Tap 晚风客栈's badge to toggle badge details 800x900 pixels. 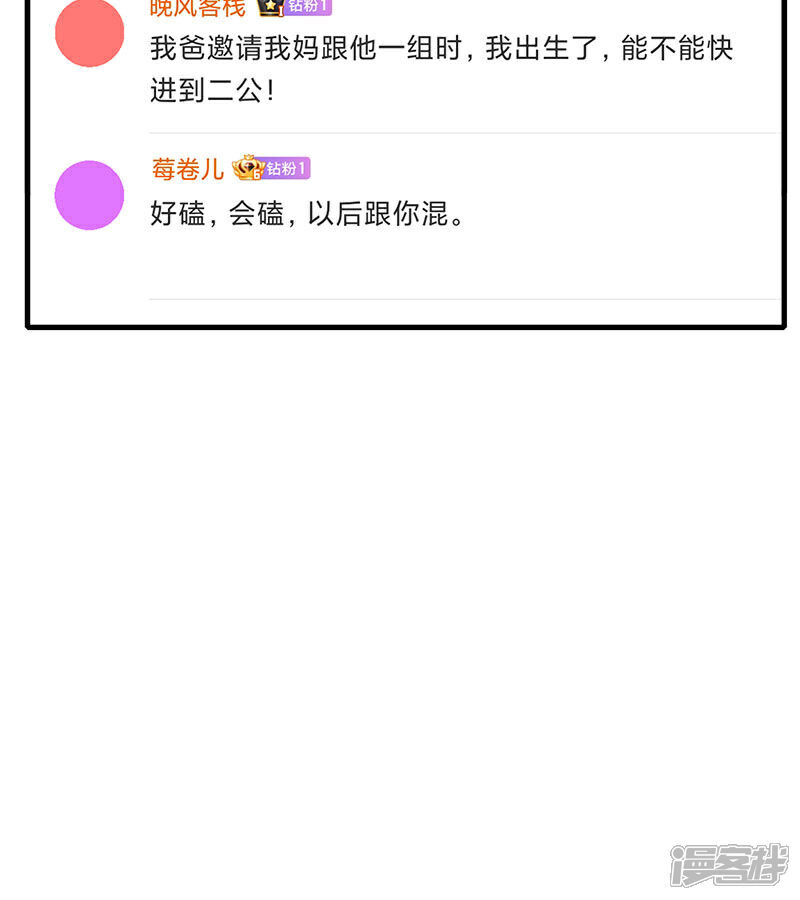pyautogui.click(x=266, y=8)
